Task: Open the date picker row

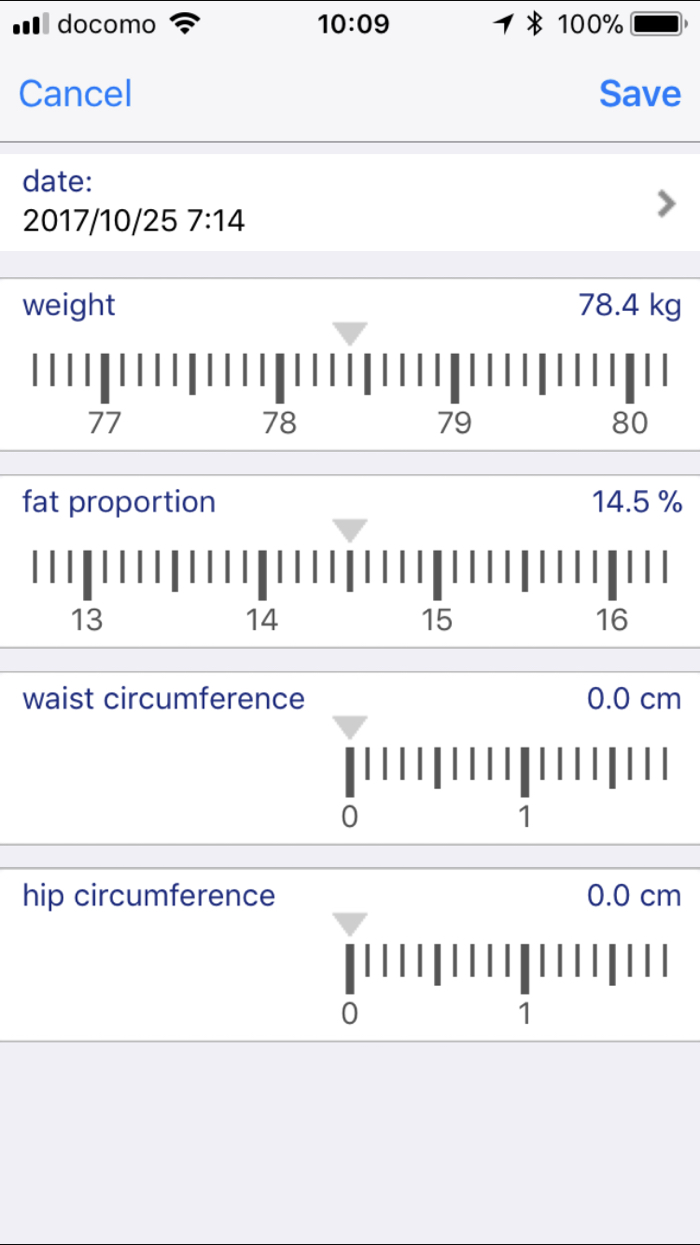Action: click(350, 202)
